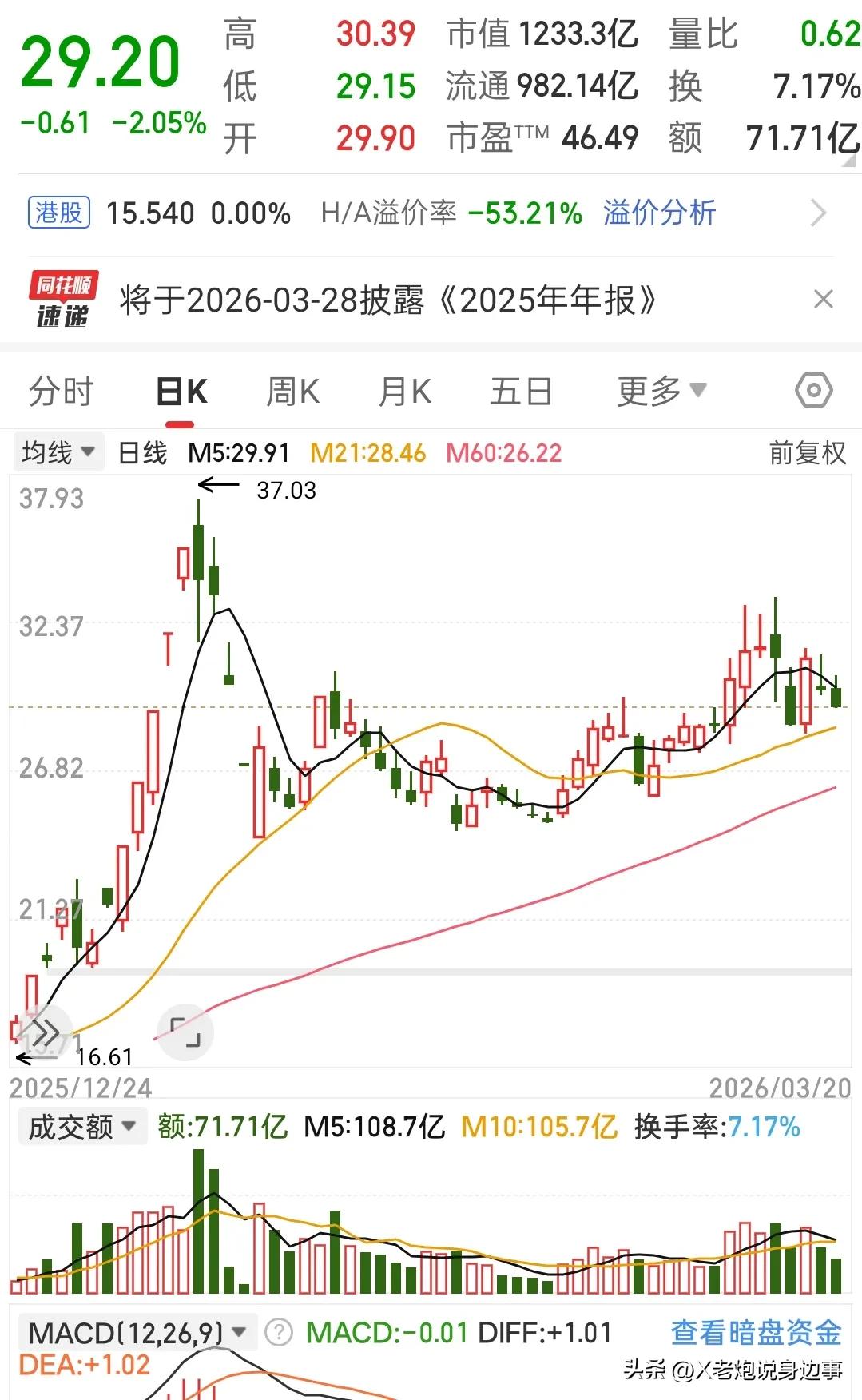Tap the fullscreen landscape icon on the chart
Viewport: 862px width, 1400px height.
click(185, 1032)
